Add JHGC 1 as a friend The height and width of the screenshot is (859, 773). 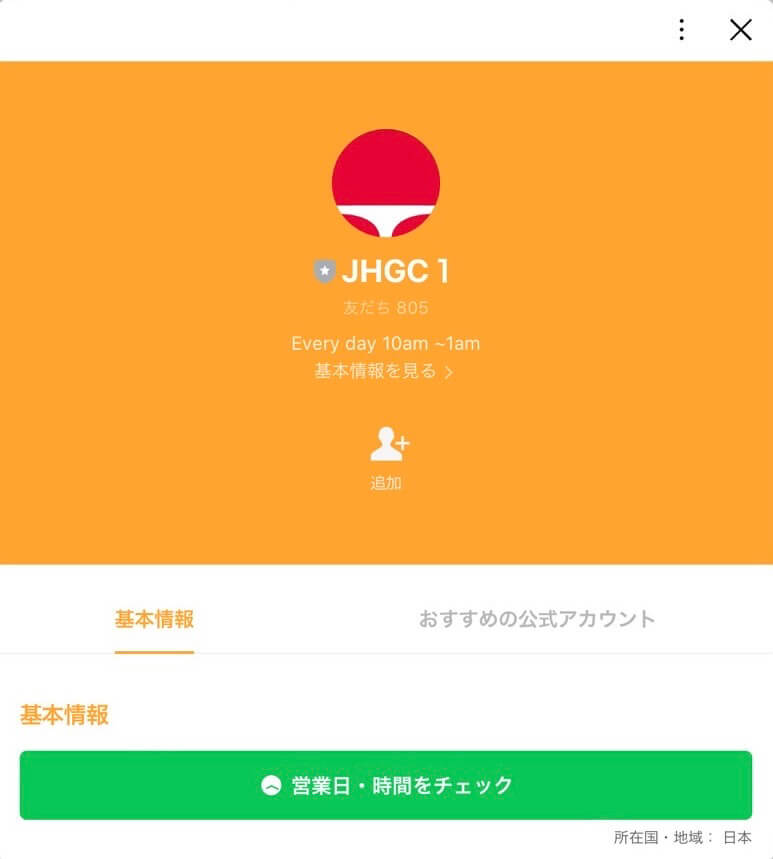pos(386,454)
